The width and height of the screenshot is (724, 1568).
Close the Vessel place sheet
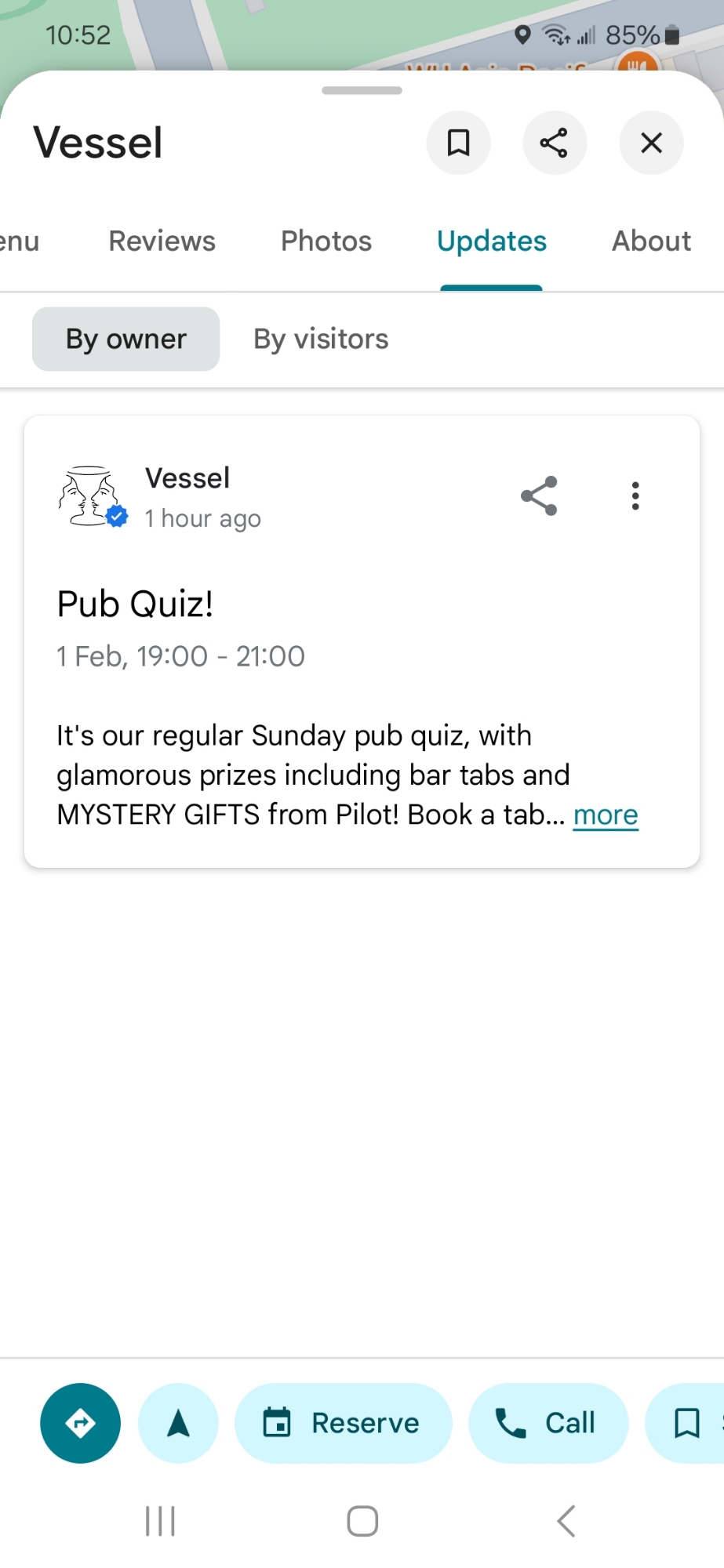tap(651, 143)
